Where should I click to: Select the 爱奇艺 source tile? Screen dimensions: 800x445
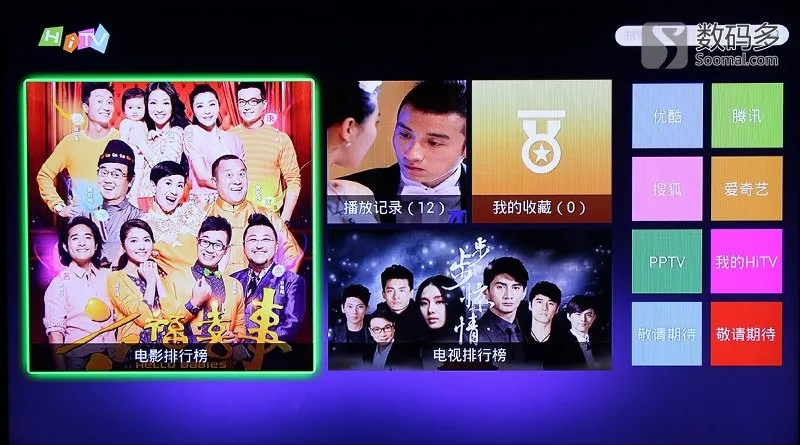746,189
